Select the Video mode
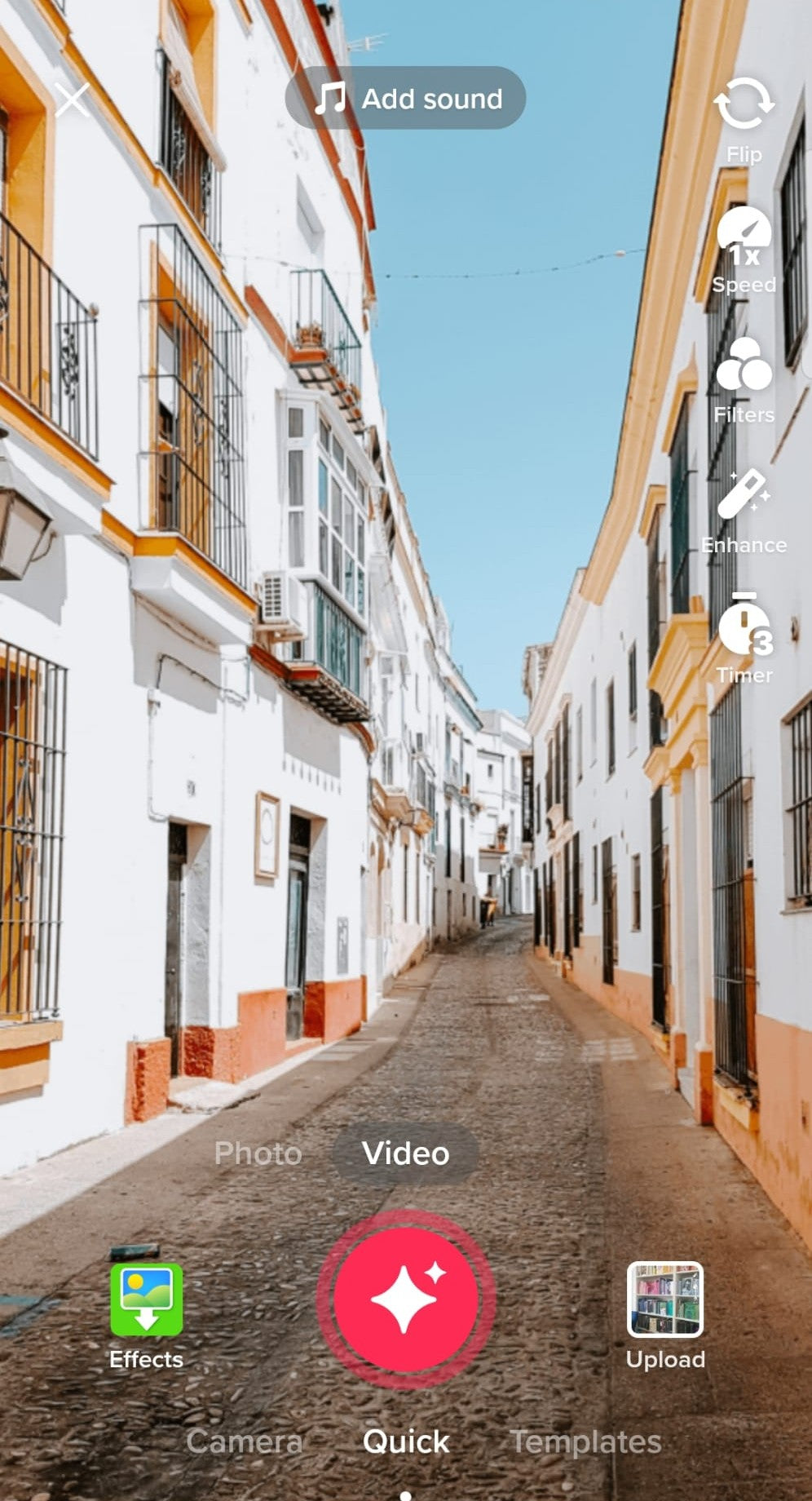Viewport: 812px width, 1501px height. tap(405, 1153)
